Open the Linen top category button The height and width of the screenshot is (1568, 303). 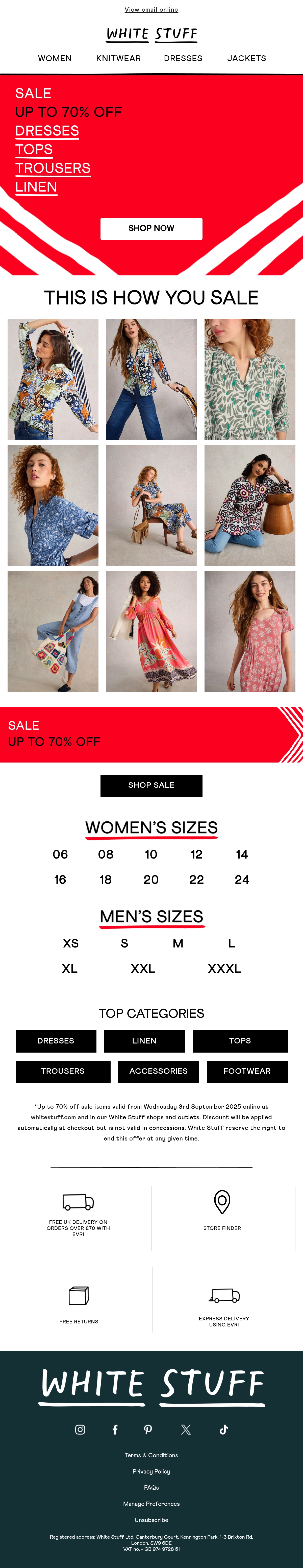coord(144,1041)
